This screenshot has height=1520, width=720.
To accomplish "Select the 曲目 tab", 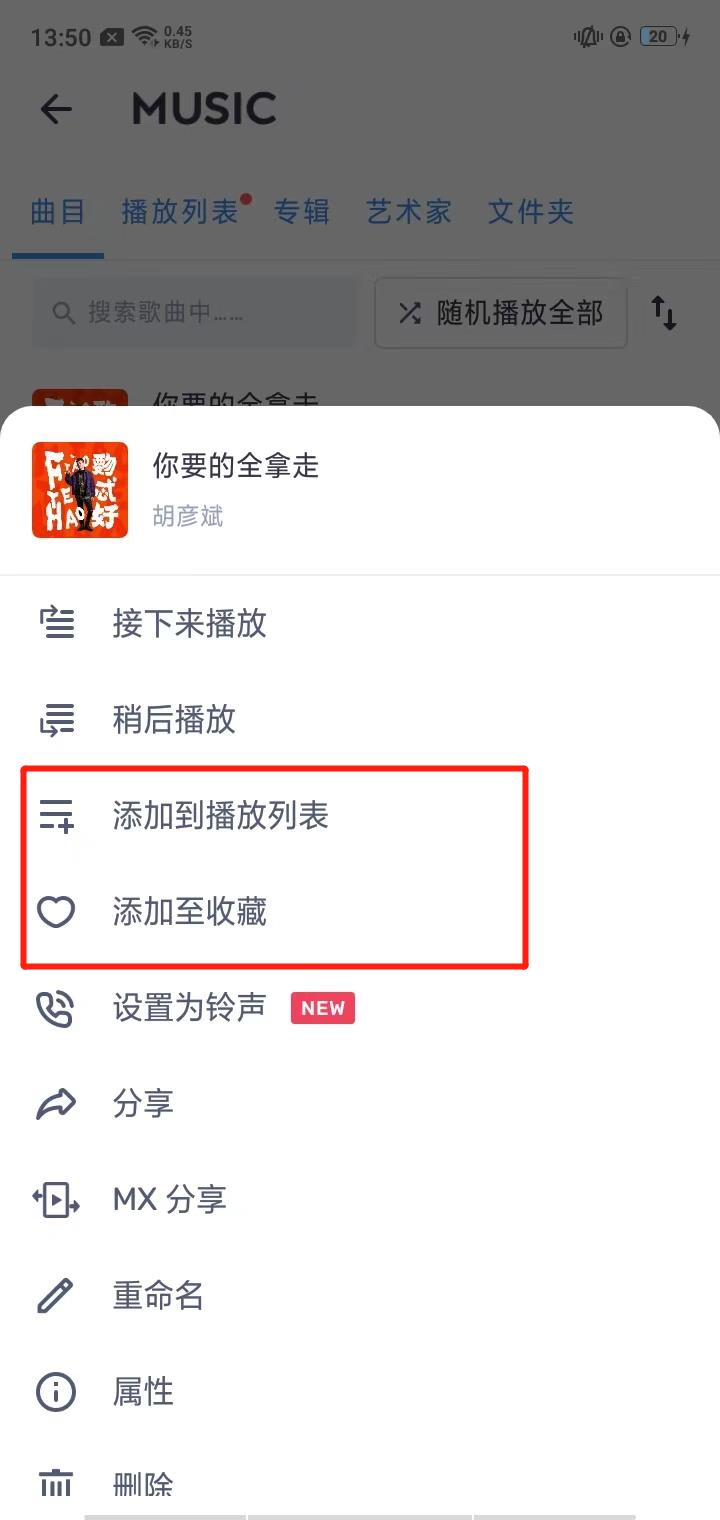I will pyautogui.click(x=58, y=212).
